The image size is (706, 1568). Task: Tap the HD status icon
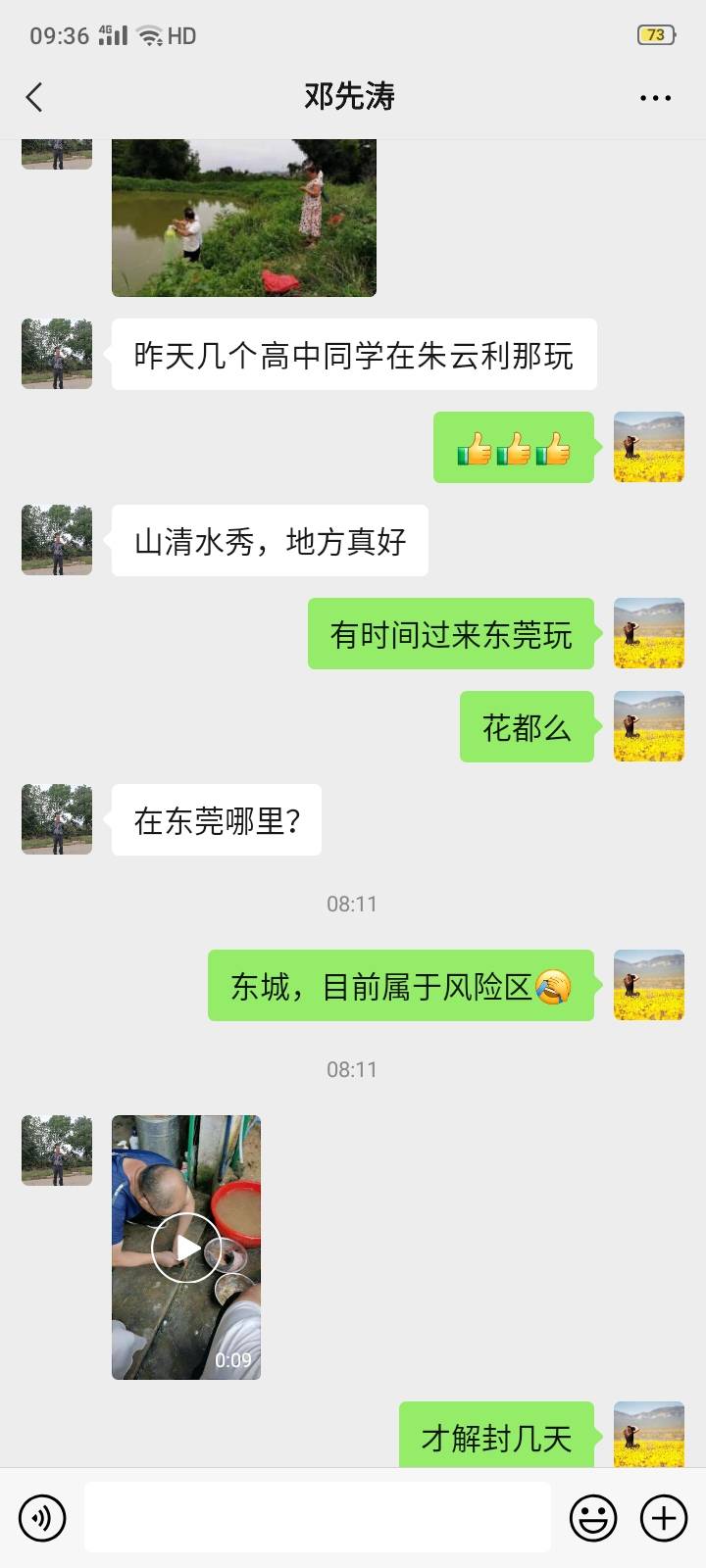179,35
